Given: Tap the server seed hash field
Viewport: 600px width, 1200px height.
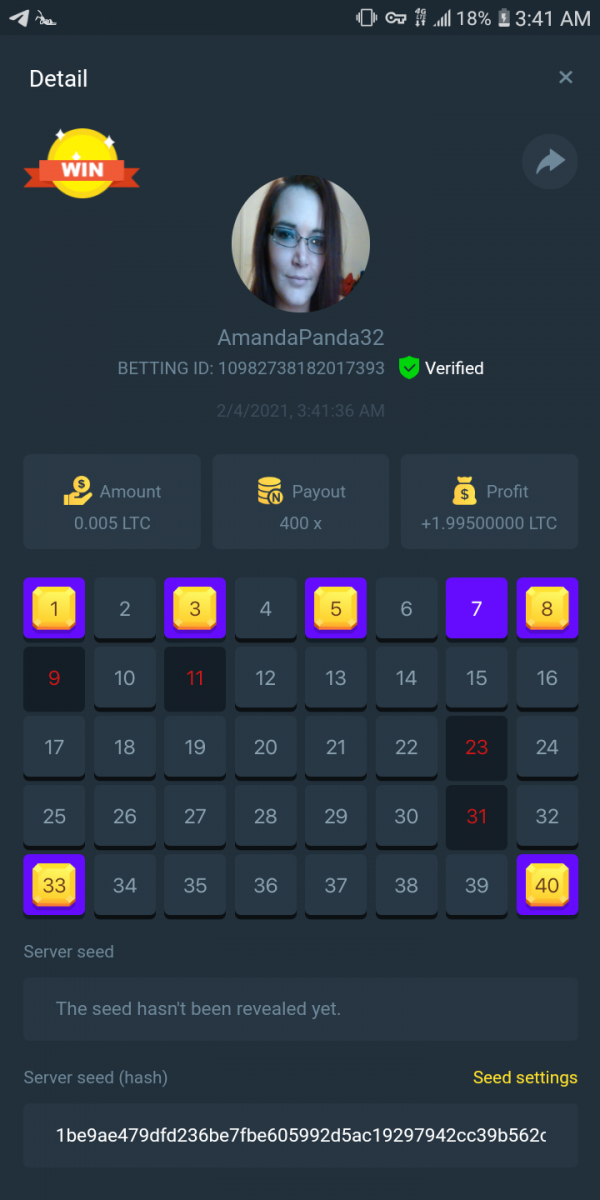Looking at the screenshot, I should pos(300,1135).
